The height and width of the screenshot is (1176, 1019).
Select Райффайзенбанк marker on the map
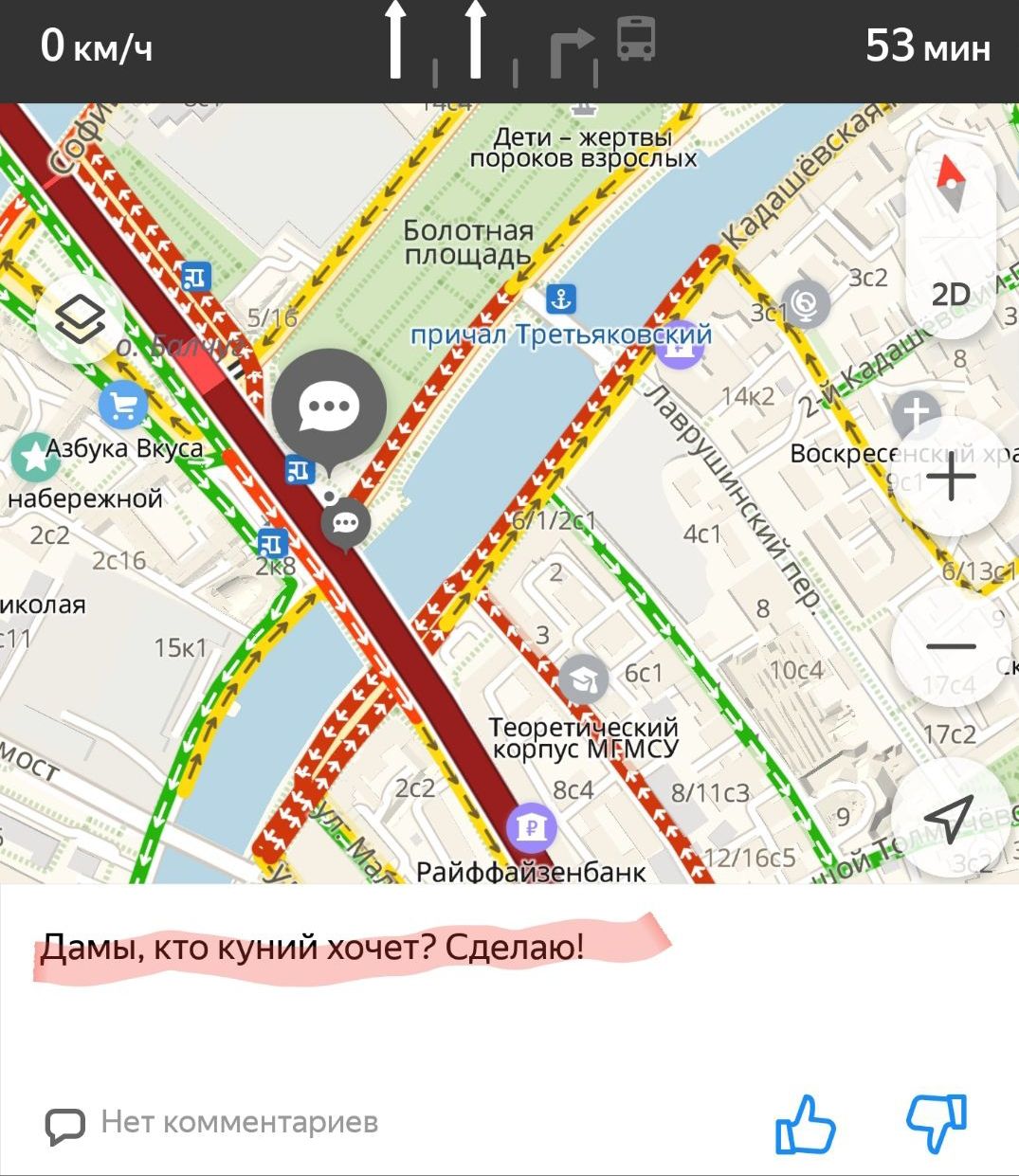tap(531, 828)
